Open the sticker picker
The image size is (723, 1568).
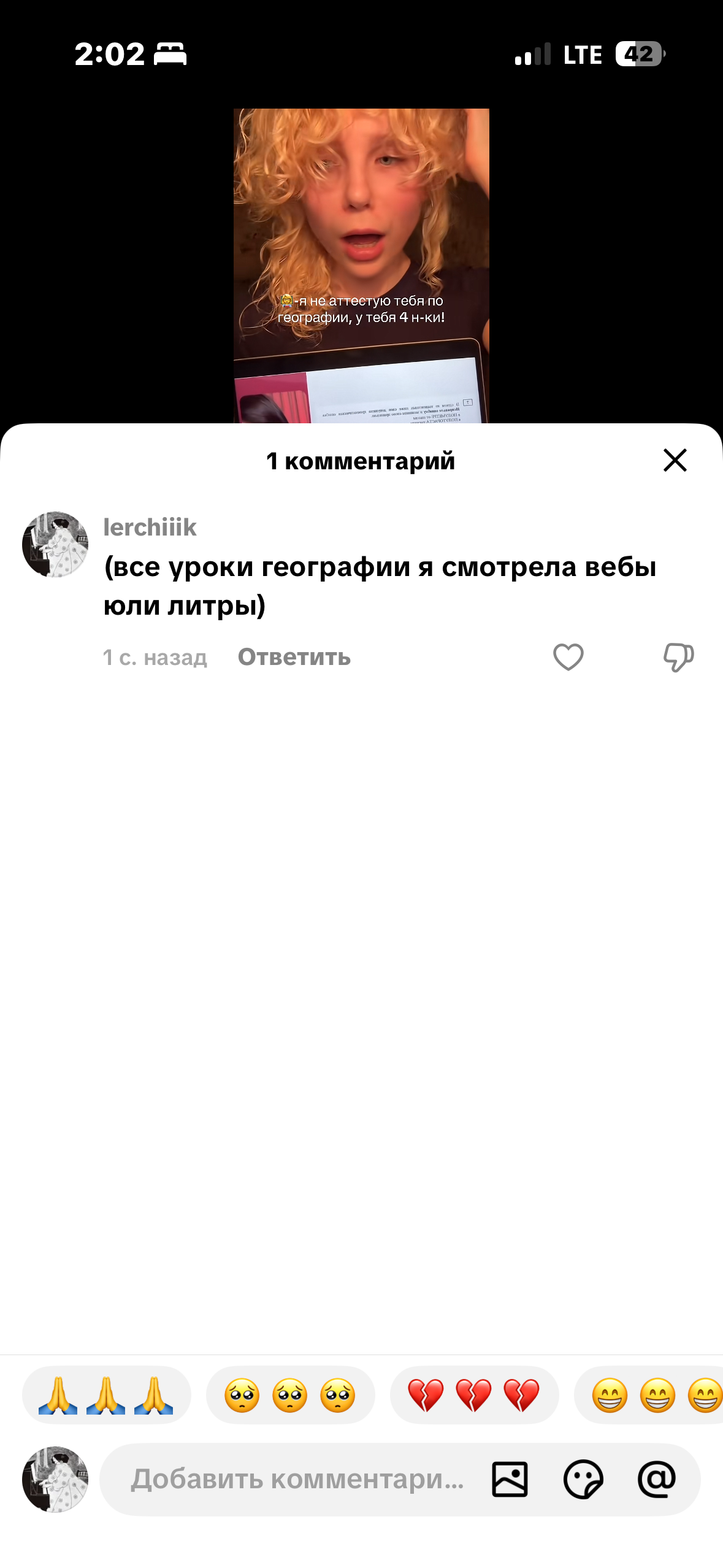click(583, 1479)
